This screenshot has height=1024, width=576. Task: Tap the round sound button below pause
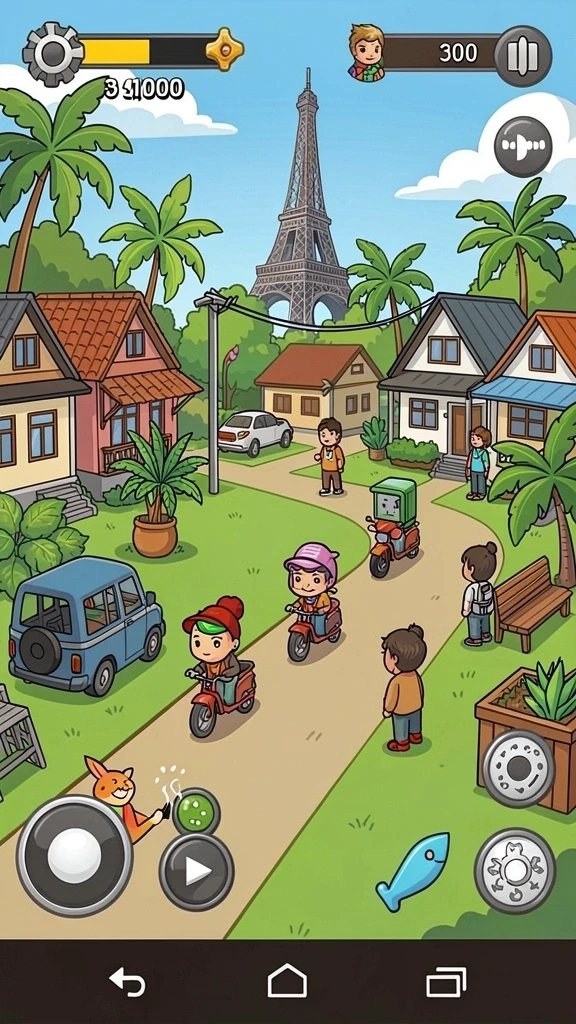pos(522,147)
